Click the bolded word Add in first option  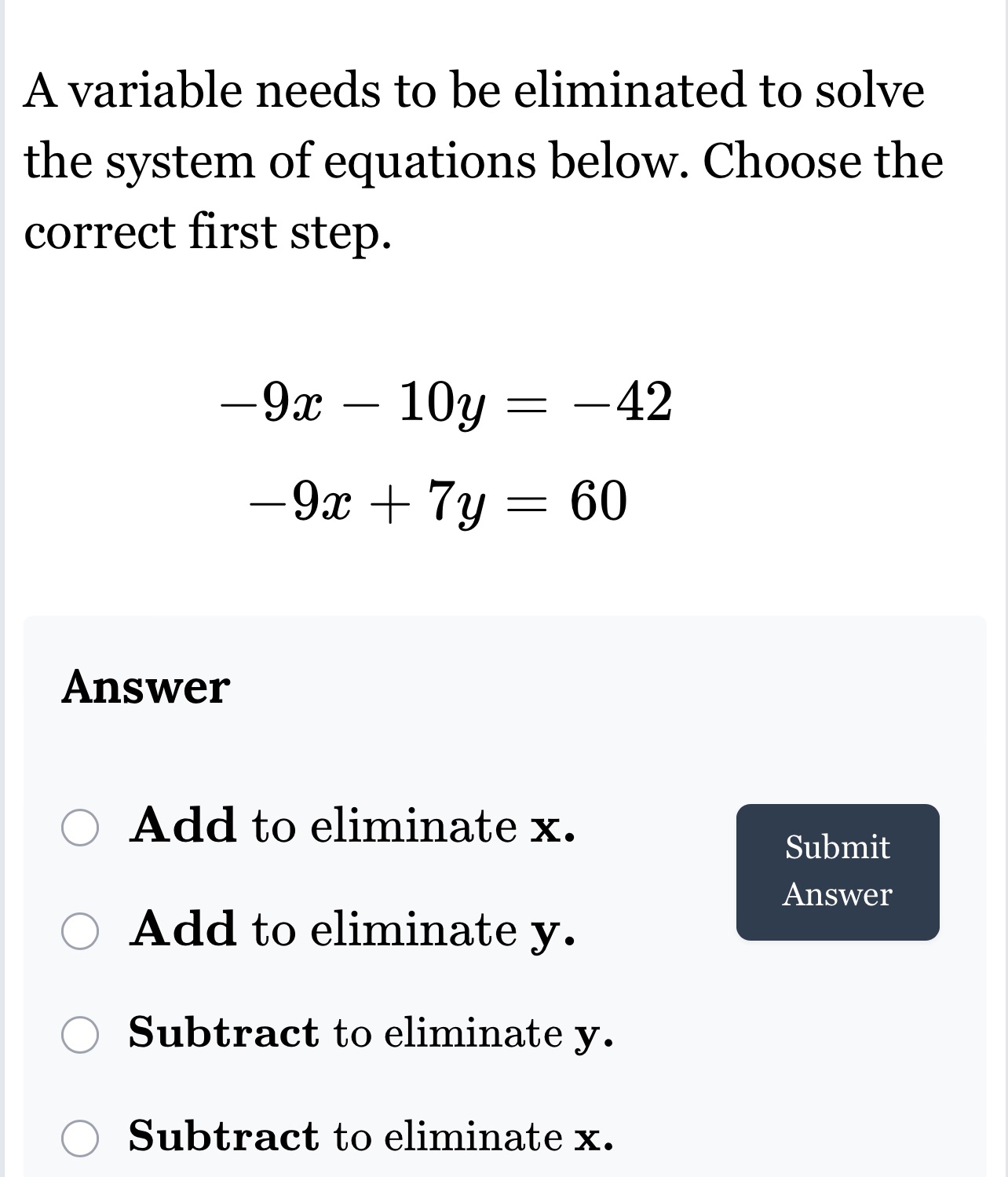pyautogui.click(x=182, y=824)
